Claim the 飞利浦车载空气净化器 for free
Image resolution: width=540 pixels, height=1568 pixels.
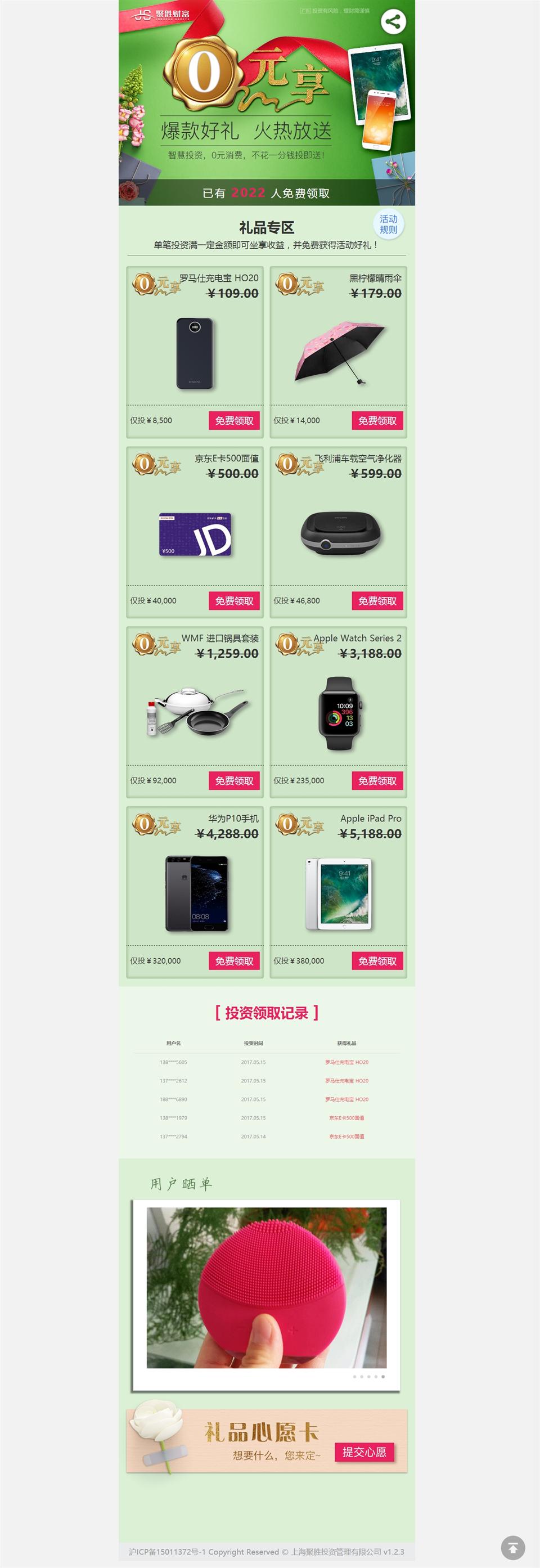tap(377, 601)
